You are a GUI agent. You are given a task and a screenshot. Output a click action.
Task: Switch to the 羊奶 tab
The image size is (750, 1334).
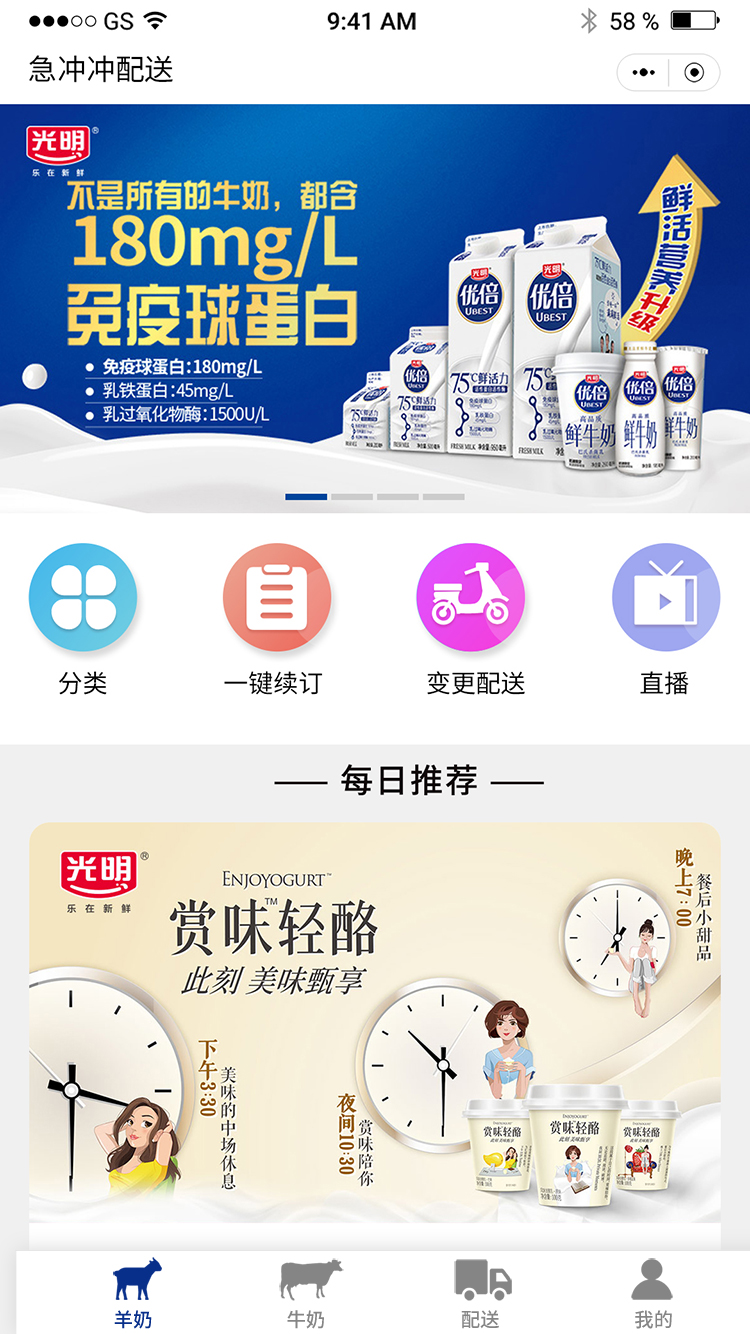click(x=133, y=1293)
